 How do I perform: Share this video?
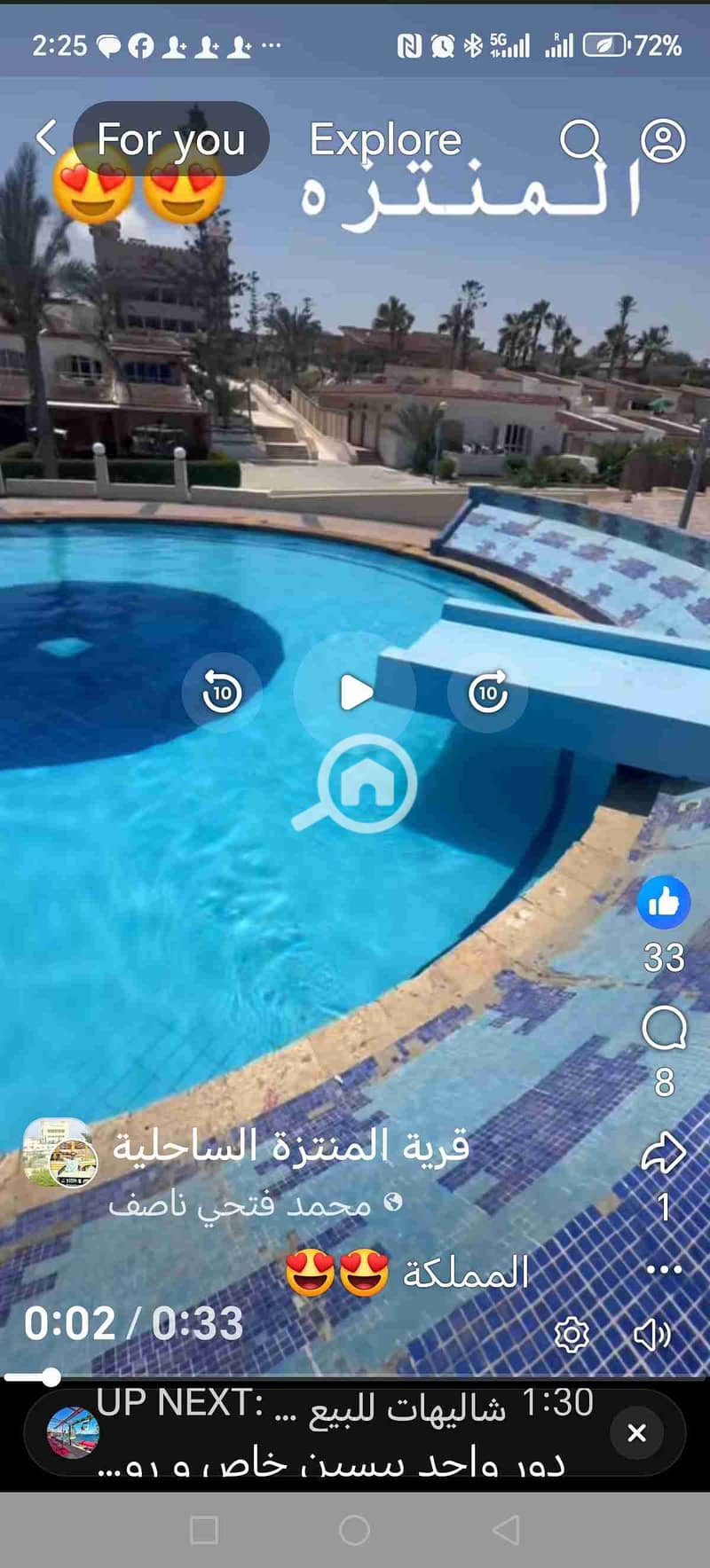click(x=663, y=1153)
